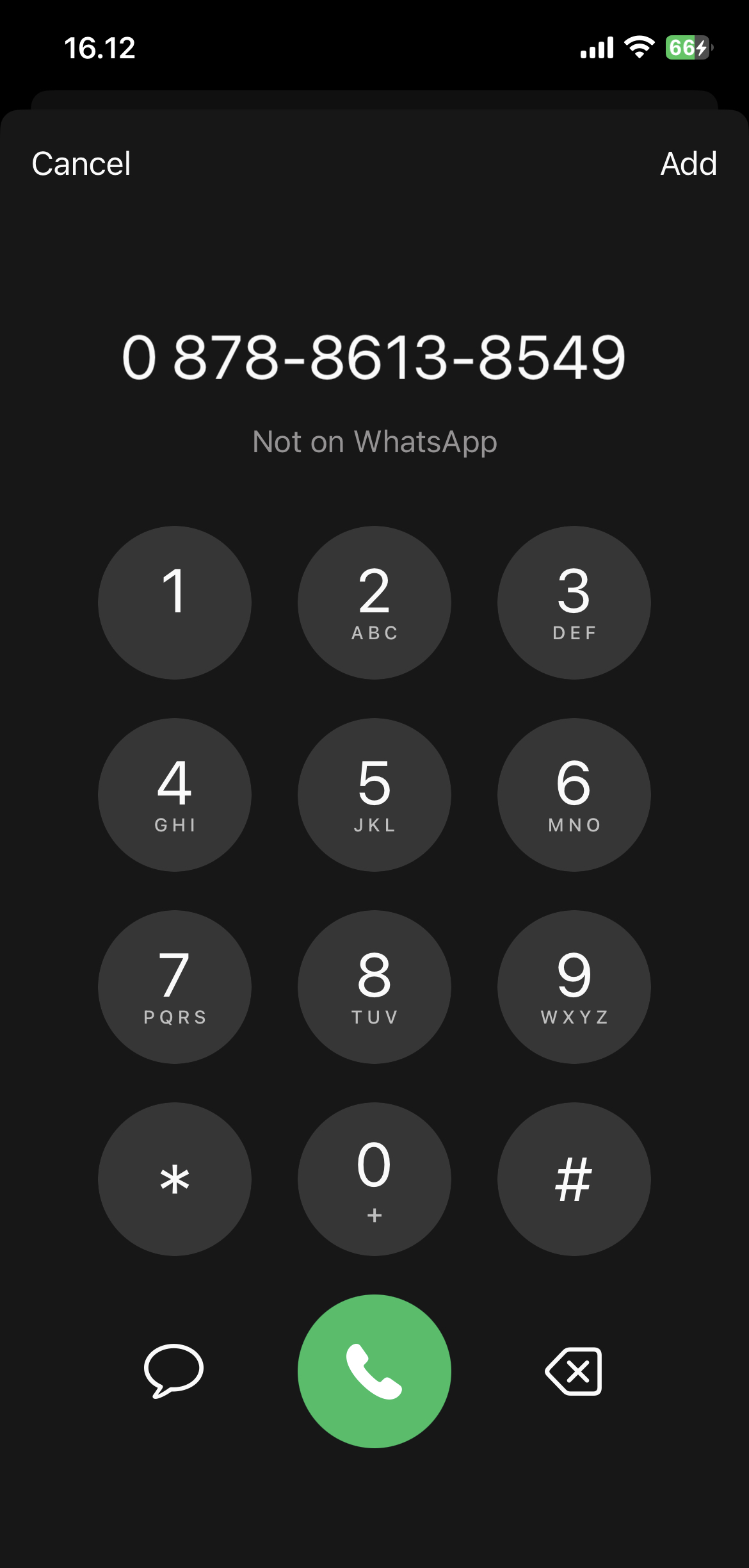Enter digit 0 on the keypad
Screen dimensions: 749x1568
[374, 1179]
